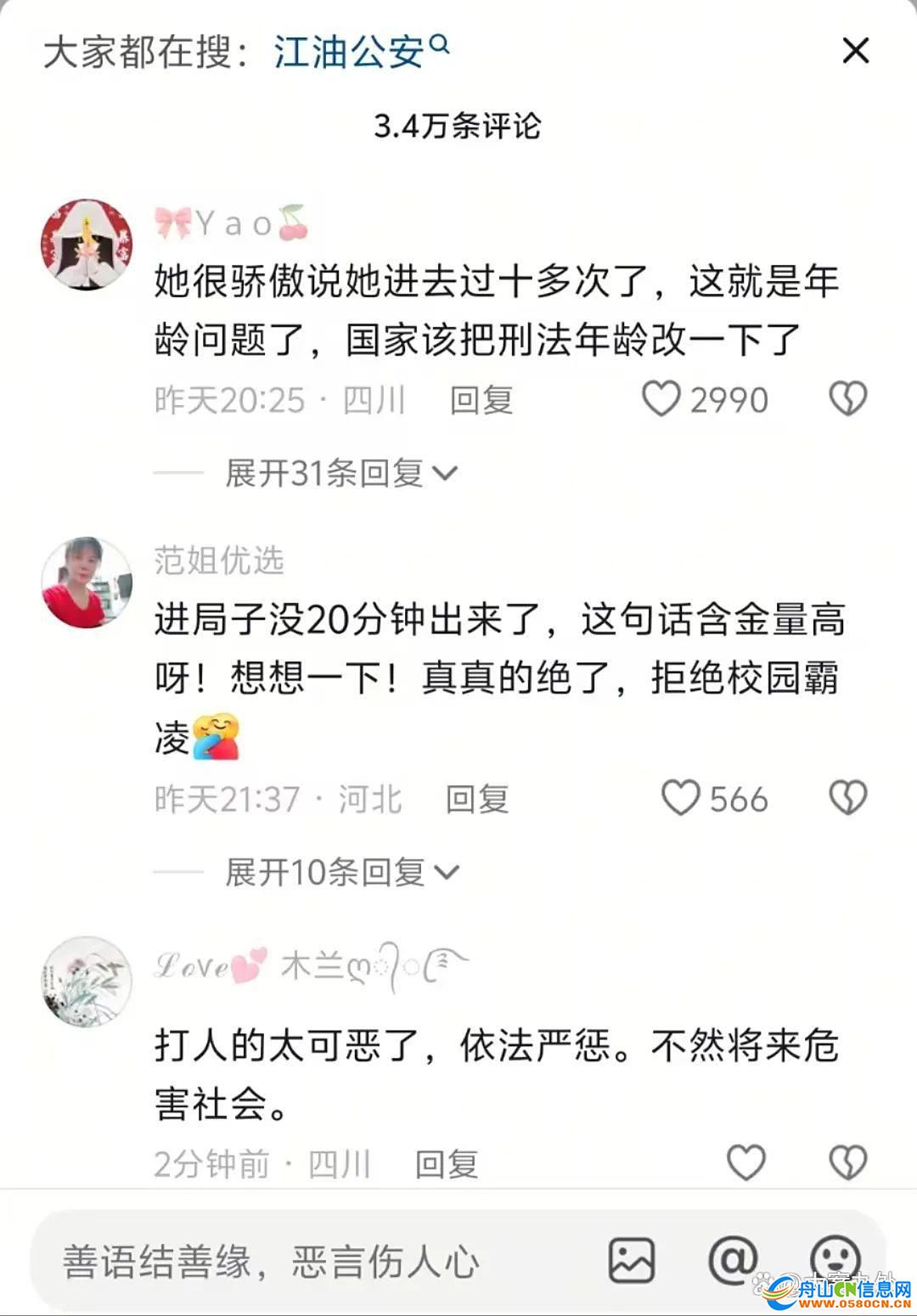Like the comment by 范姐优选
Image resolution: width=917 pixels, height=1316 pixels.
[x=681, y=798]
